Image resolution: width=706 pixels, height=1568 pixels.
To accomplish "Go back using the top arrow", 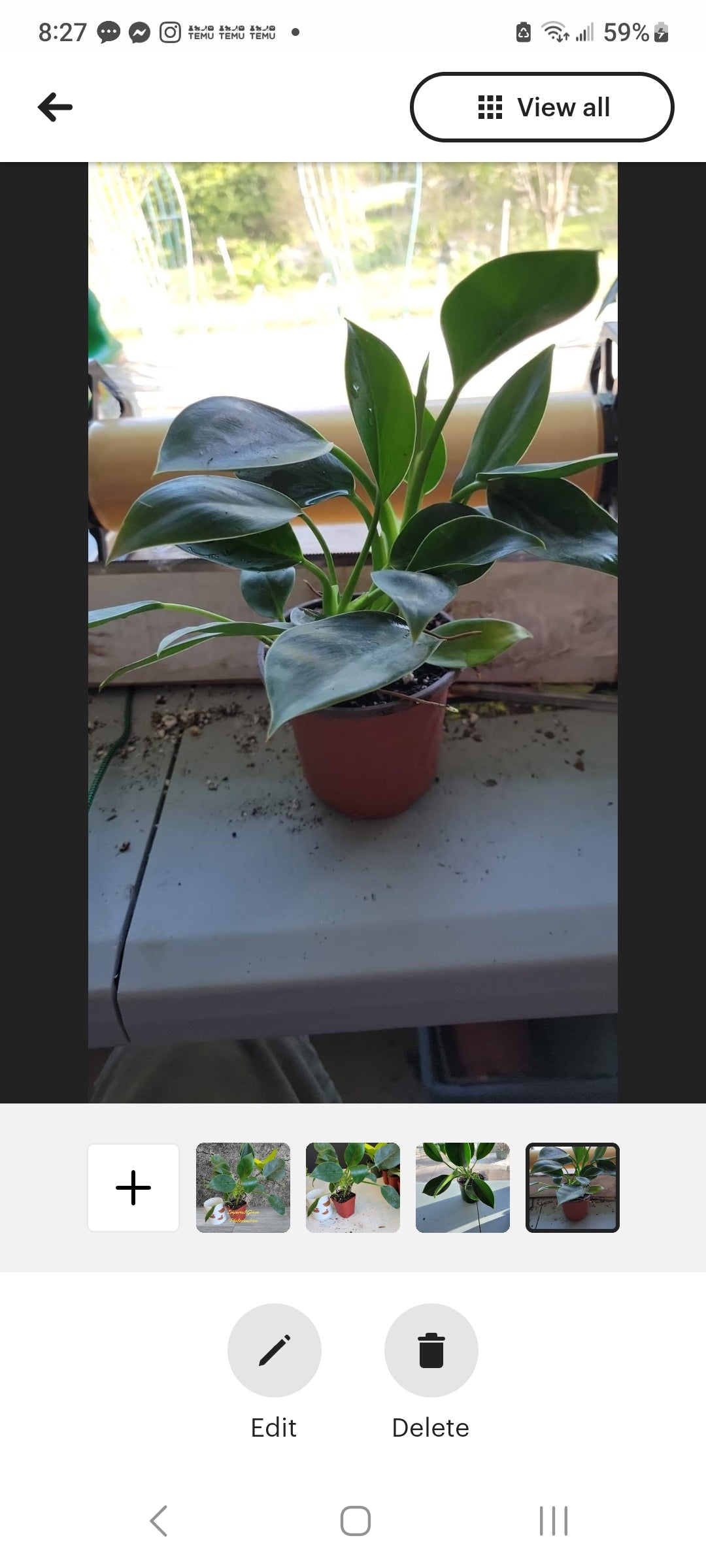I will 56,107.
